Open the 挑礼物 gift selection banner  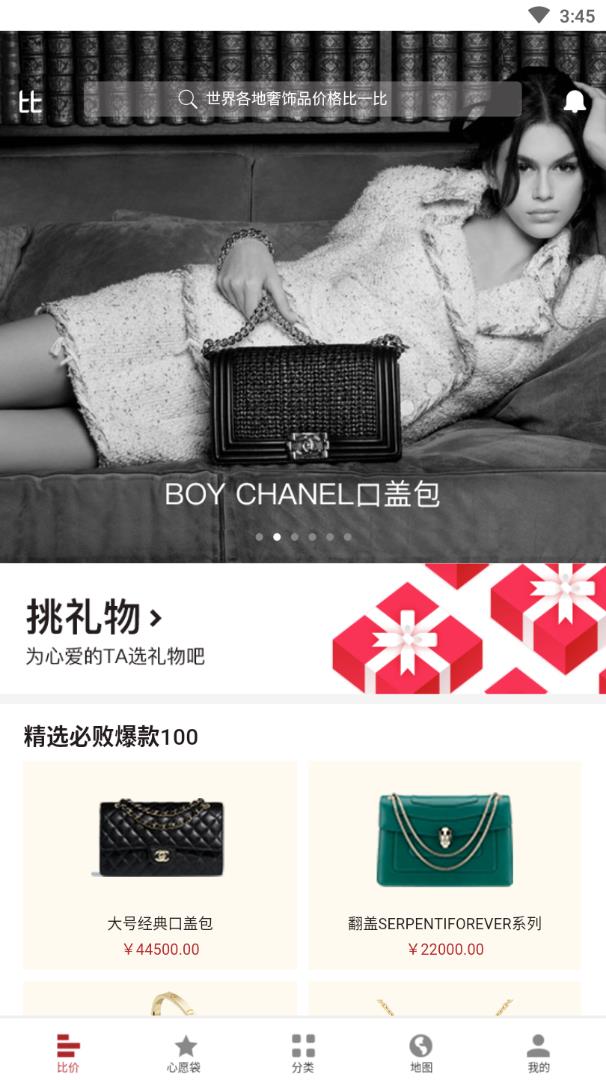tap(302, 630)
